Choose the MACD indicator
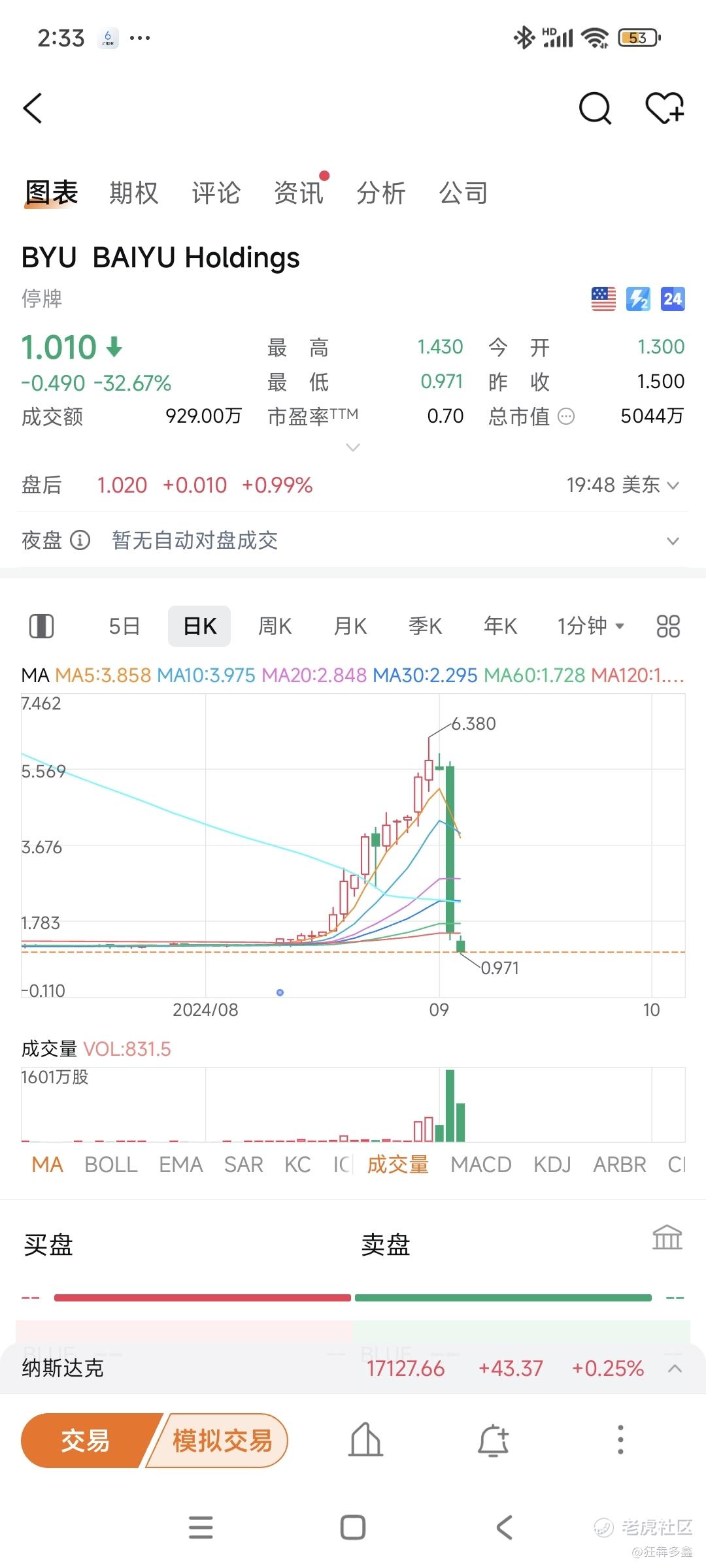Screen dimensions: 706x1568 (481, 1164)
